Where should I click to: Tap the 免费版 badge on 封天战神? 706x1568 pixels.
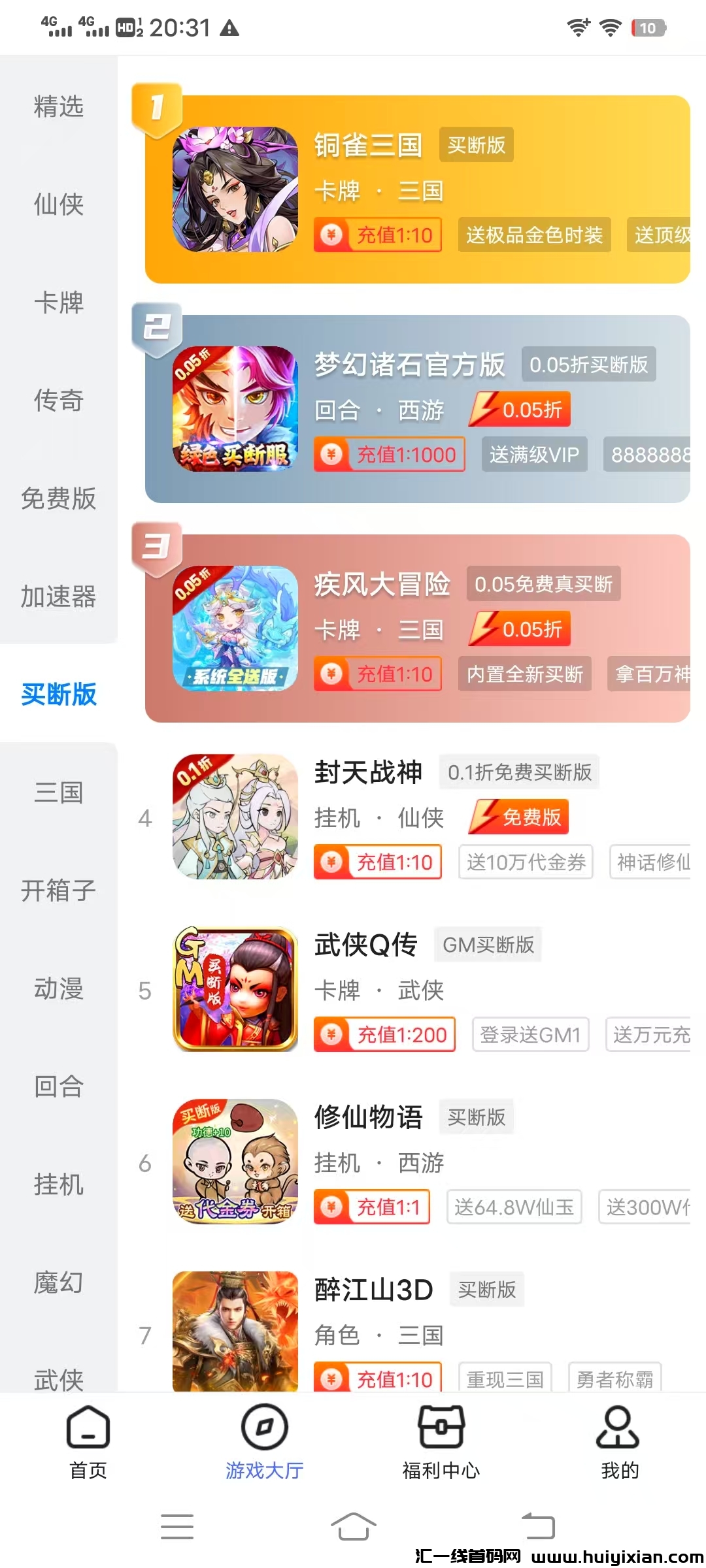(518, 817)
